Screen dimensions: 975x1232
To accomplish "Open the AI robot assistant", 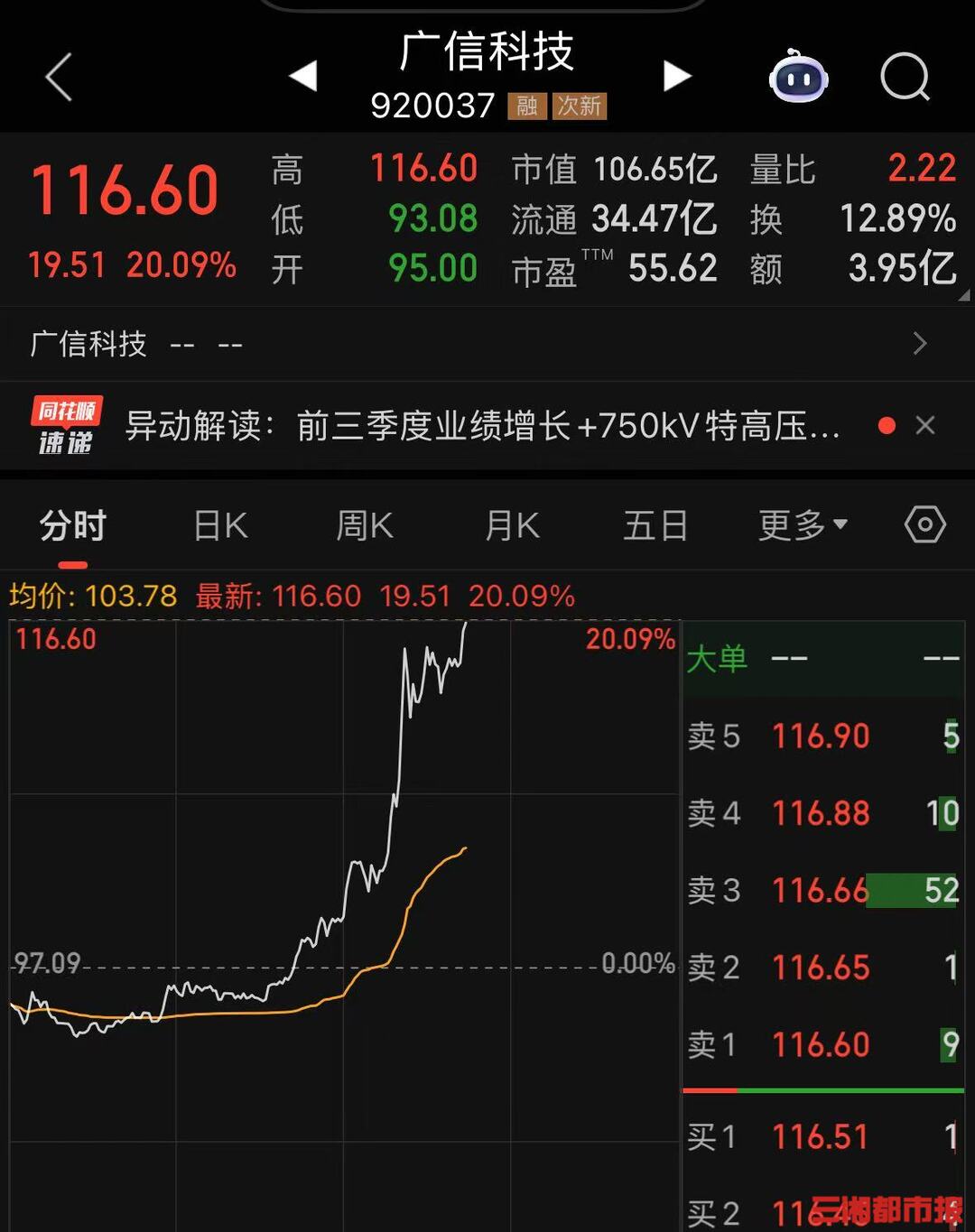I will click(x=798, y=78).
